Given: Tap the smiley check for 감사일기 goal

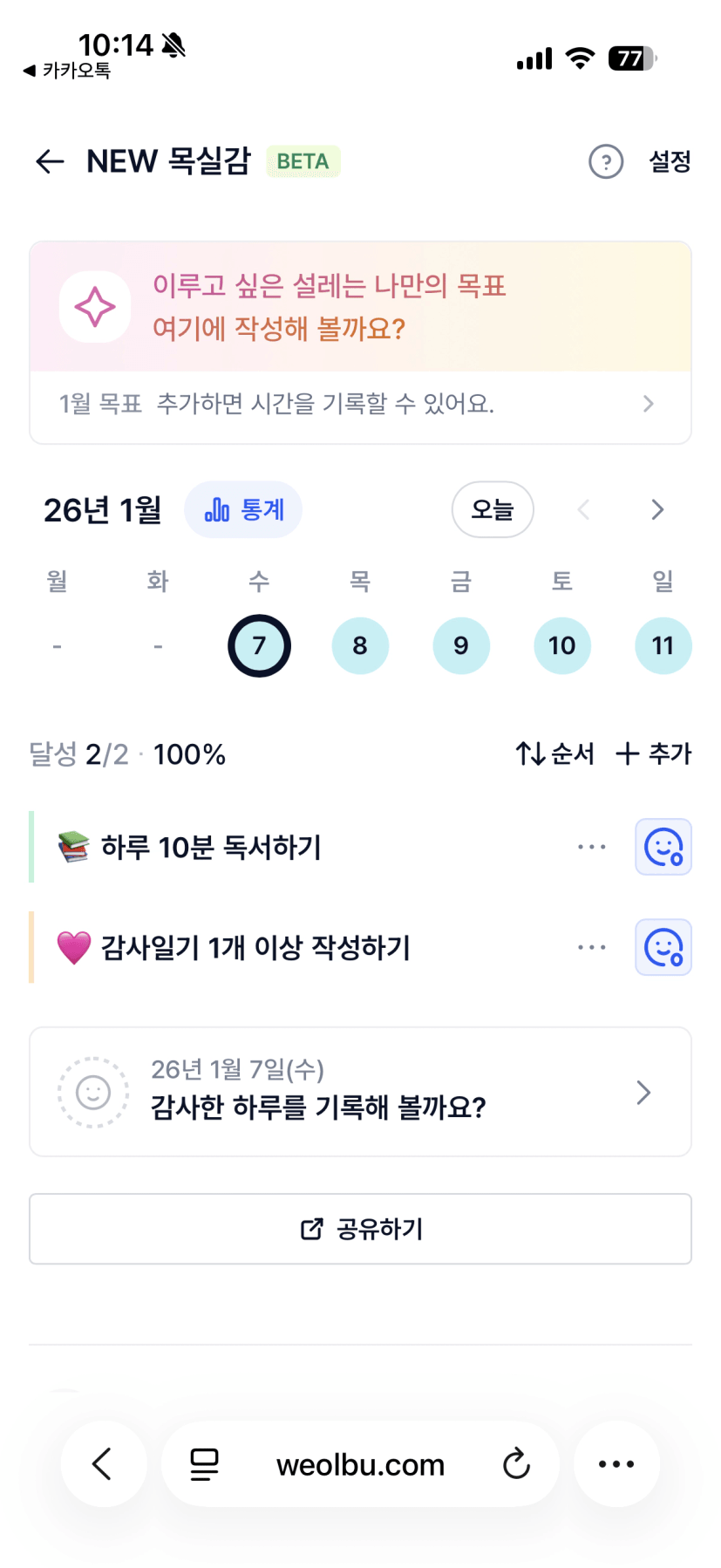Looking at the screenshot, I should point(663,947).
